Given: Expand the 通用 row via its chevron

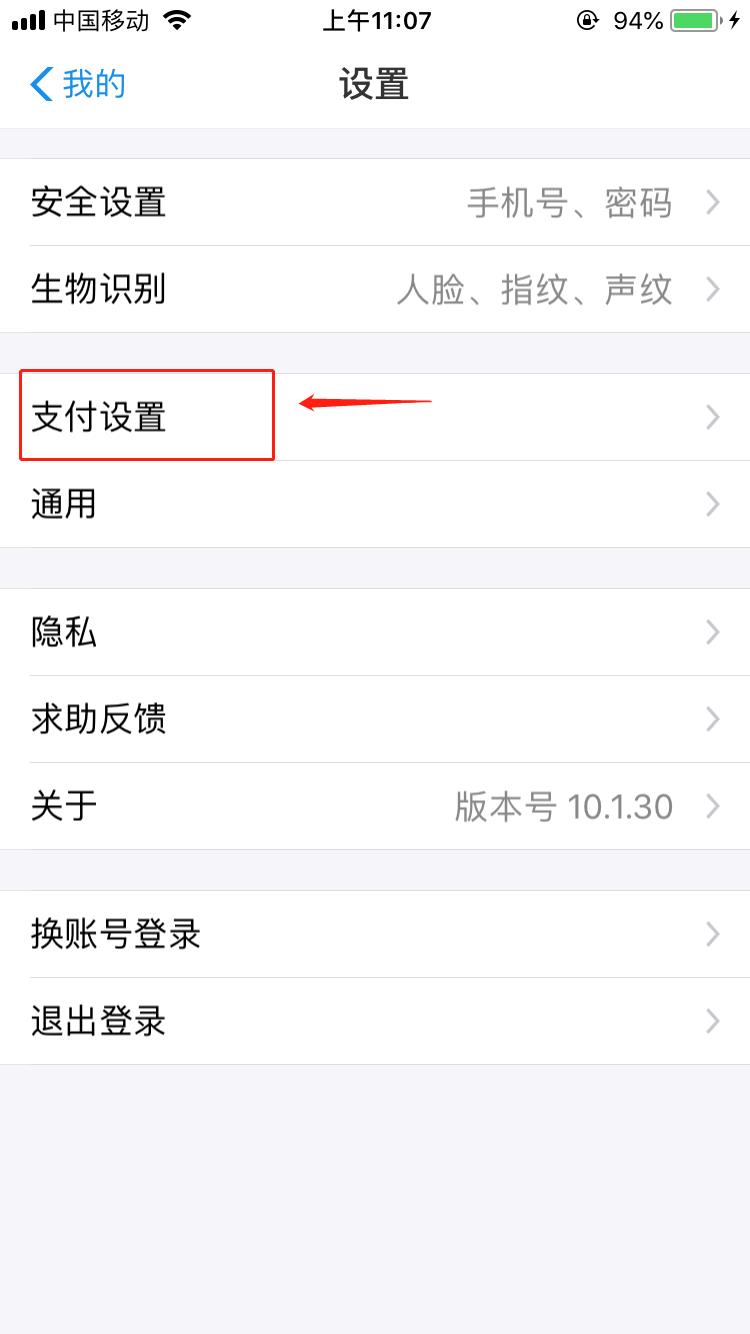Looking at the screenshot, I should point(711,504).
